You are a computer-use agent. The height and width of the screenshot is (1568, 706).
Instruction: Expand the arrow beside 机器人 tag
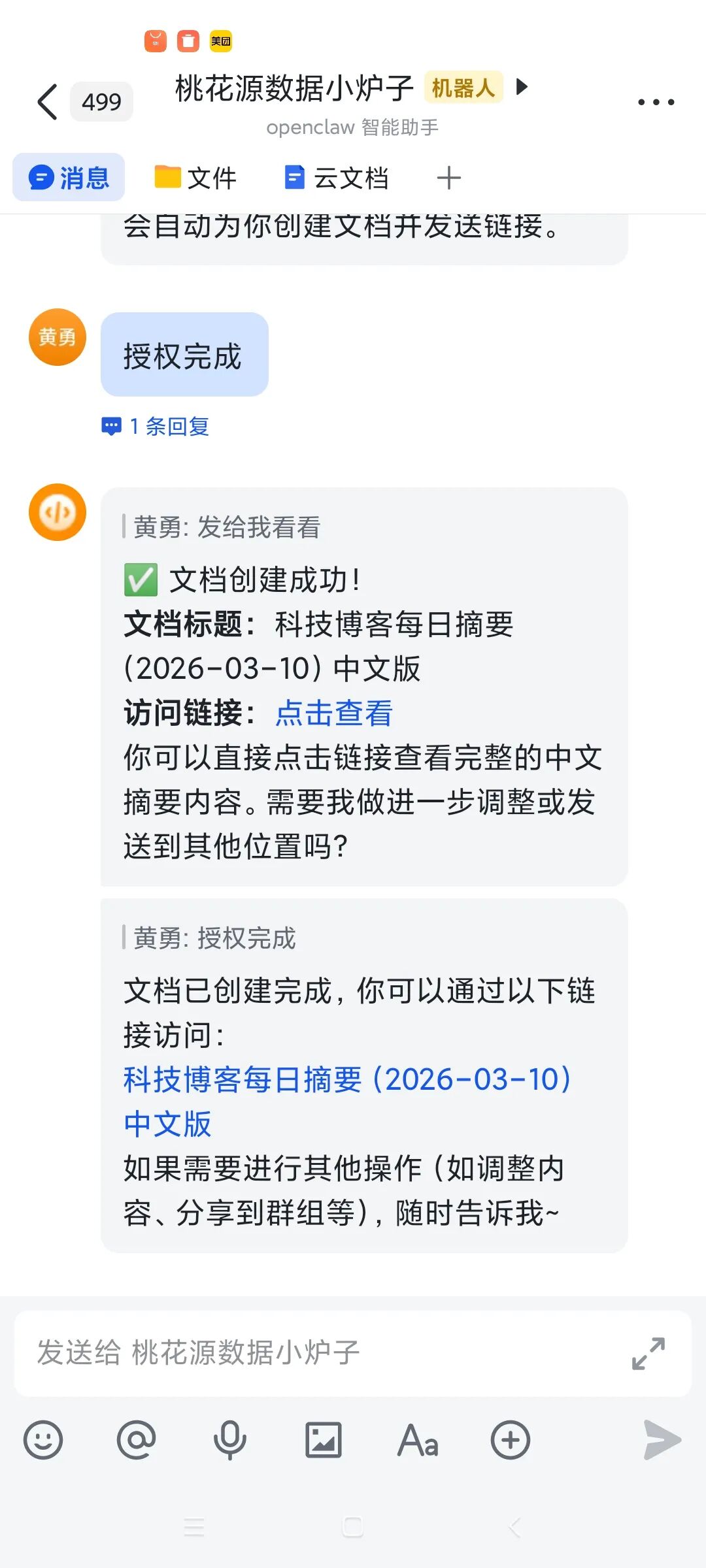pos(522,86)
